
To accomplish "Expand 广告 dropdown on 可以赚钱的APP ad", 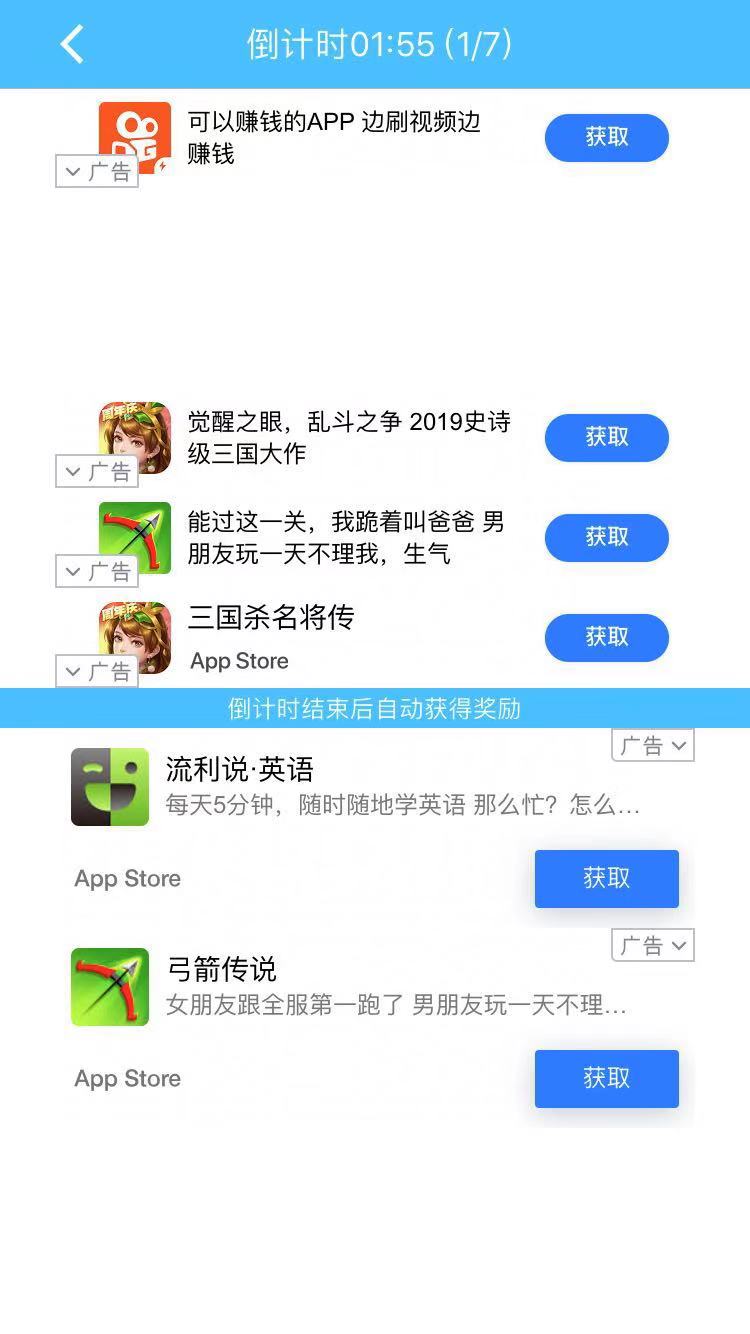I will [97, 171].
